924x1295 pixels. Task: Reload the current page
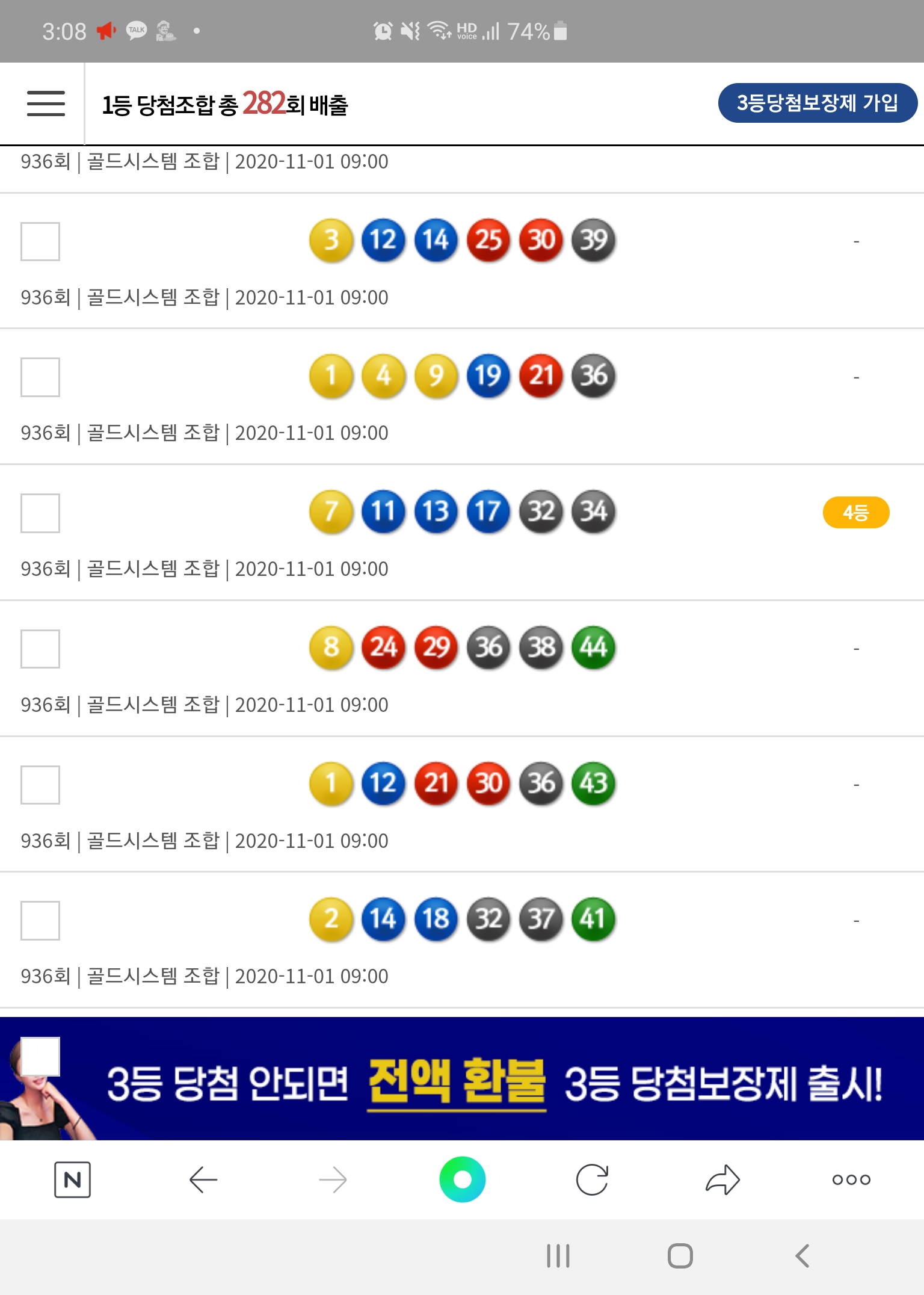coord(592,1179)
